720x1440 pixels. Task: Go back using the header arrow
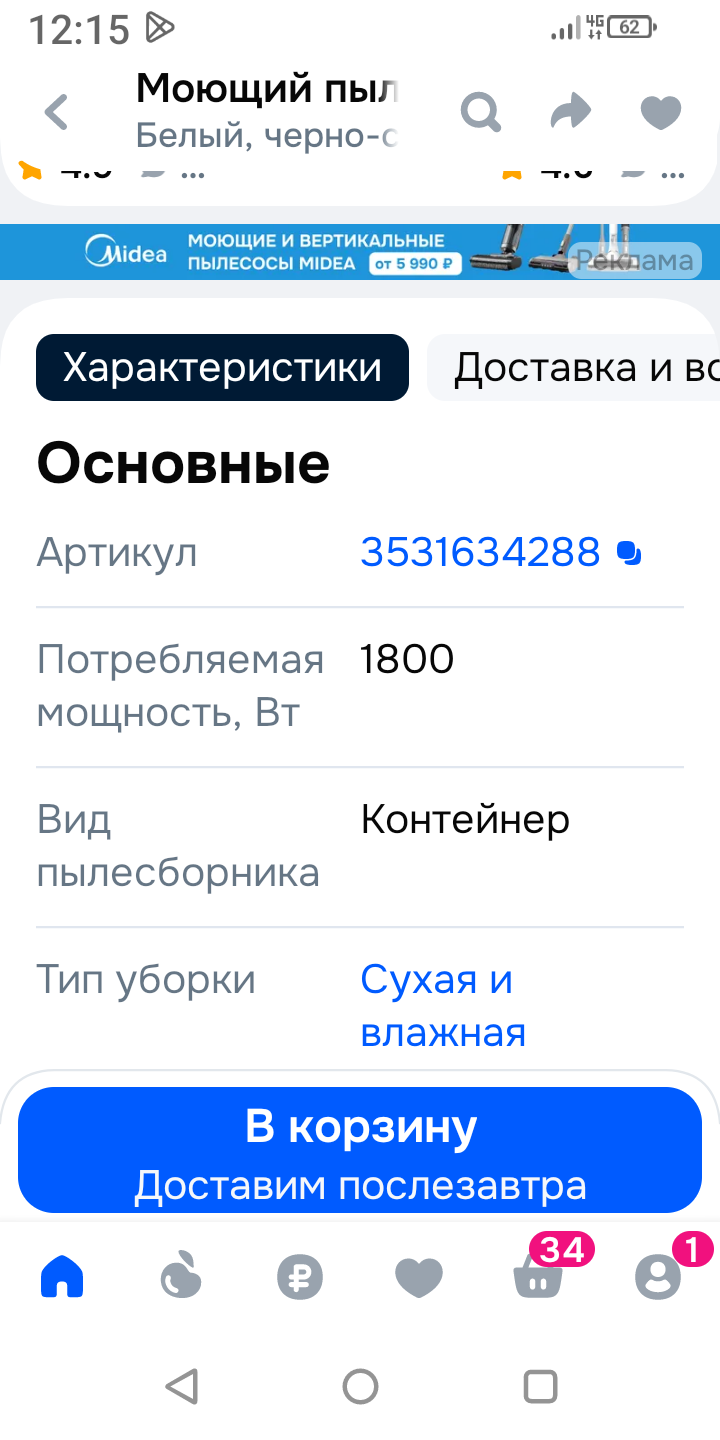click(57, 112)
